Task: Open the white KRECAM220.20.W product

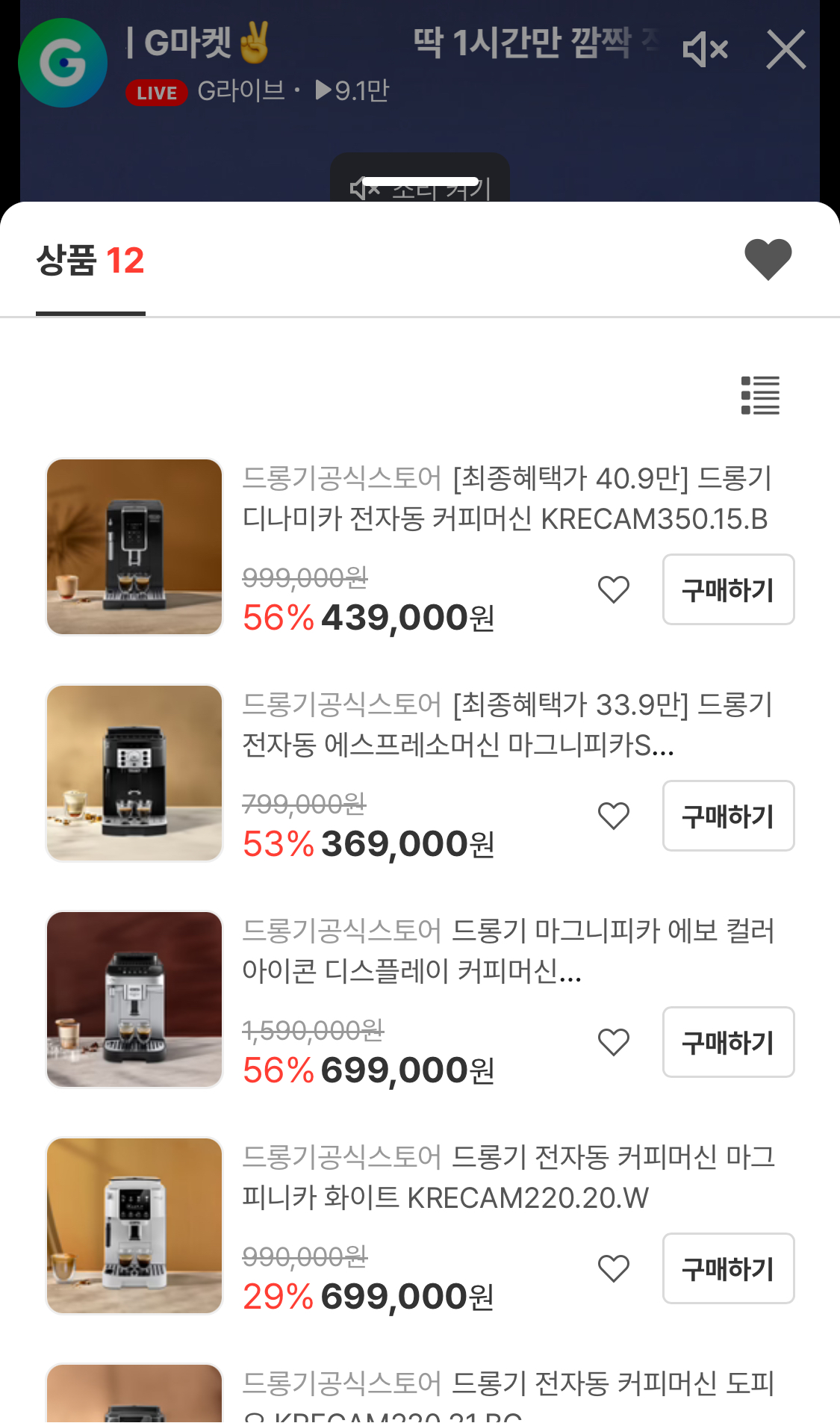Action: point(506,1177)
